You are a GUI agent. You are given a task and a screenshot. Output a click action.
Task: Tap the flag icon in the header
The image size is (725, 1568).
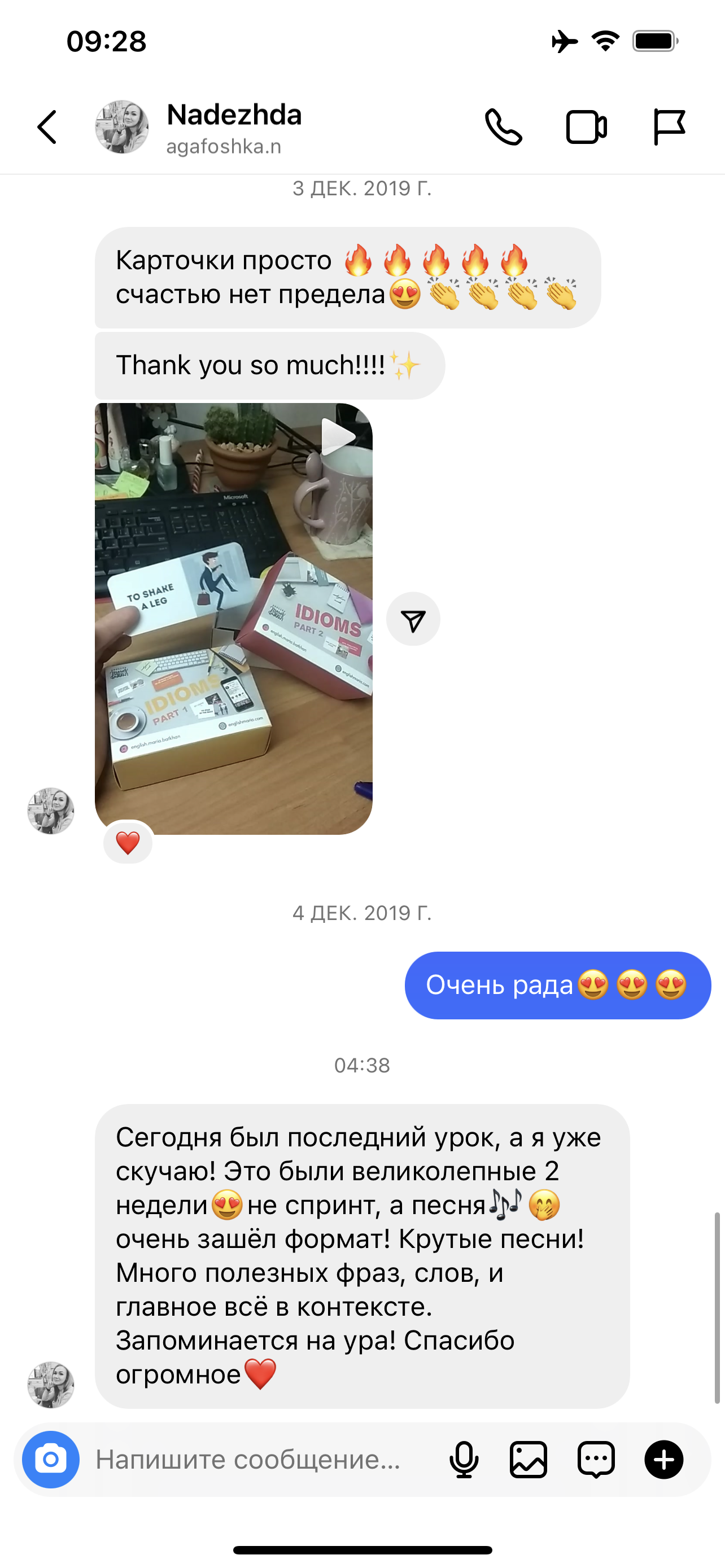[x=669, y=127]
